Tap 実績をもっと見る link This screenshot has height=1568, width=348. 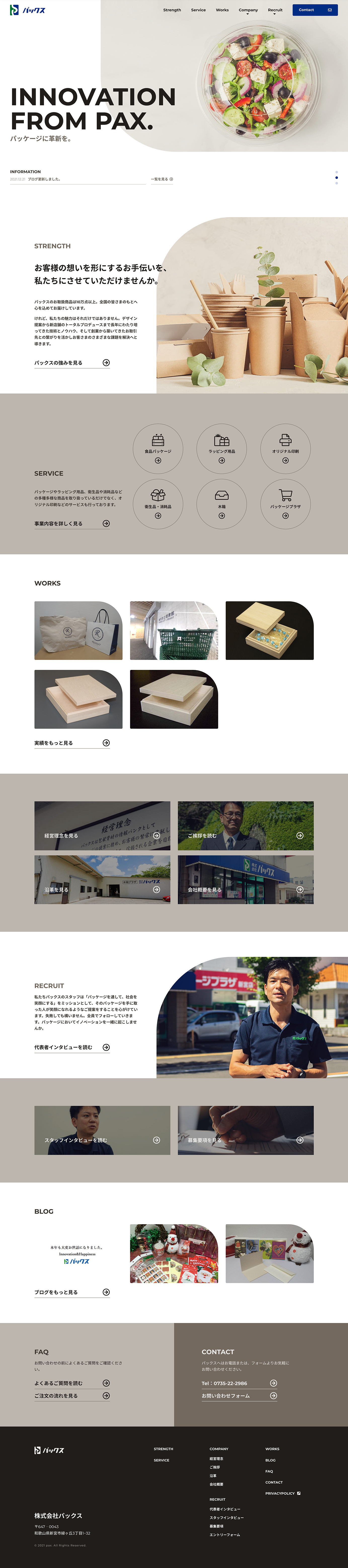click(72, 743)
